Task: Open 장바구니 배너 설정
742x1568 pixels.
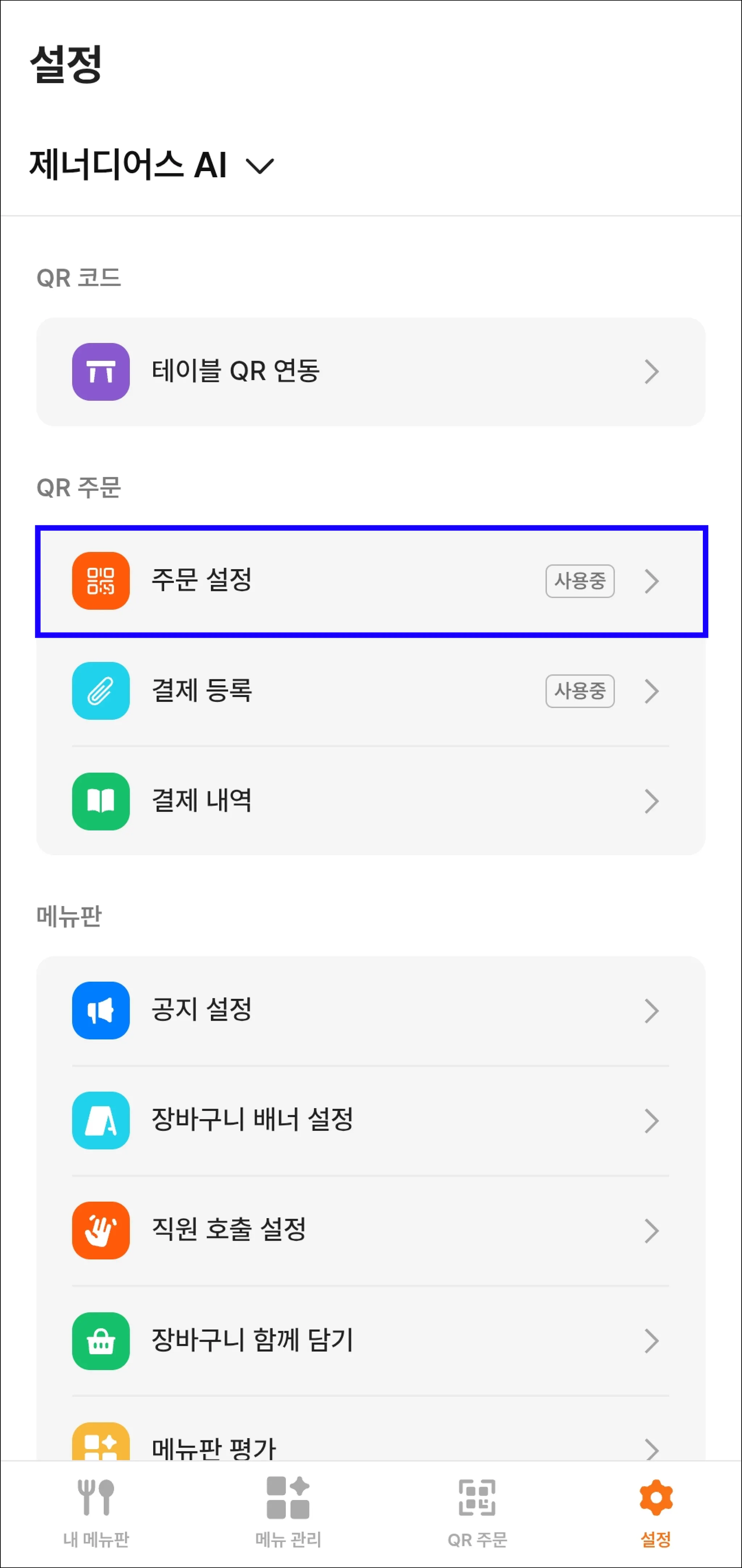Action: pyautogui.click(x=370, y=1121)
